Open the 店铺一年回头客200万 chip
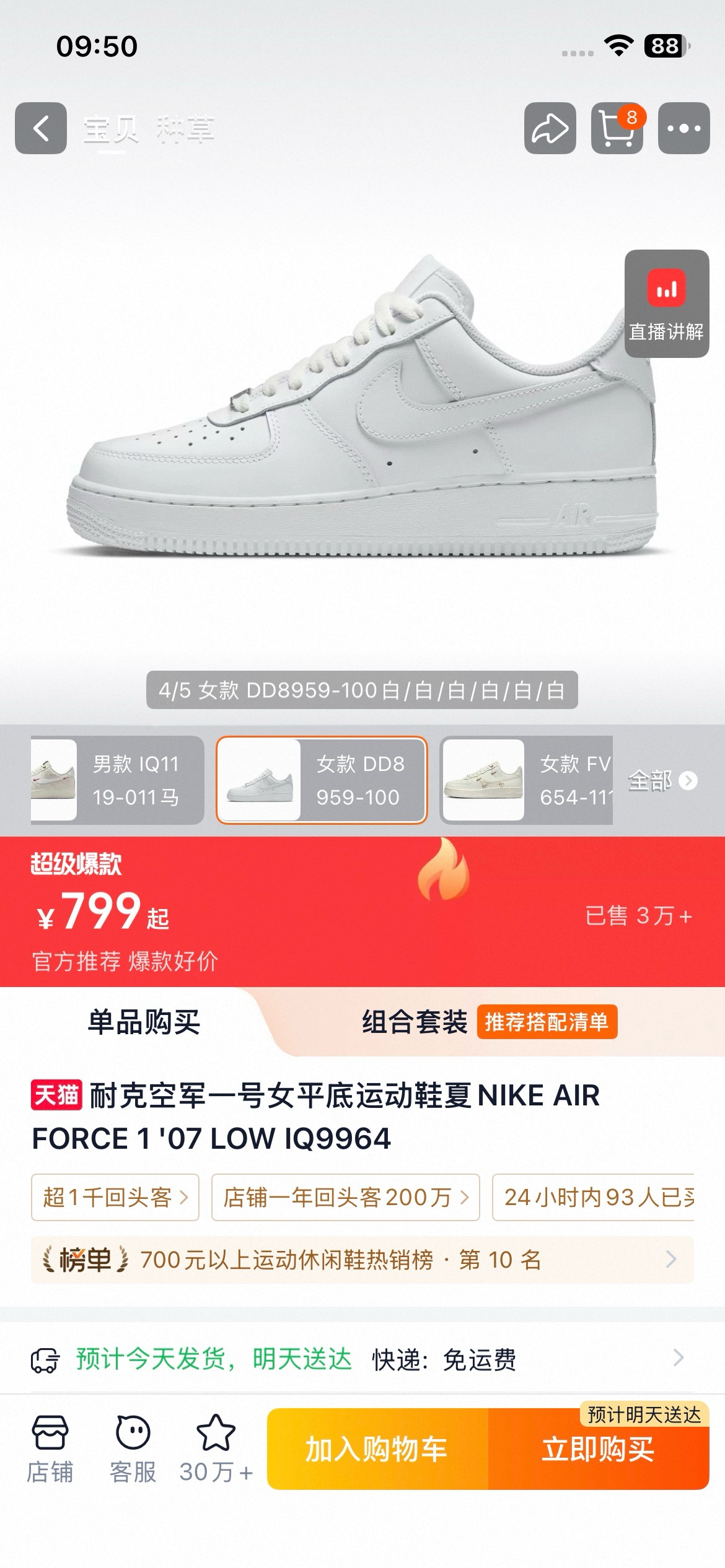Viewport: 725px width, 1568px height. [x=346, y=1197]
